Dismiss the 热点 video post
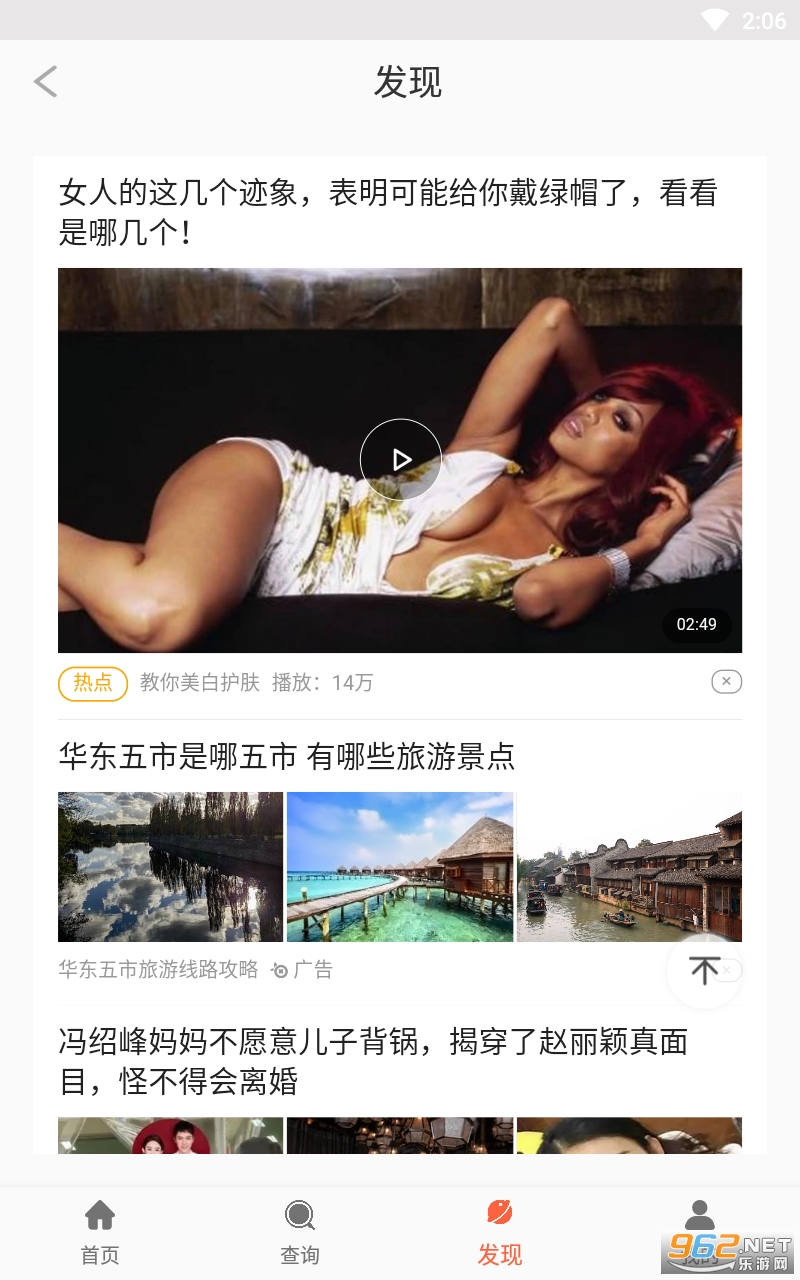Viewport: 800px width, 1280px height. tap(726, 682)
